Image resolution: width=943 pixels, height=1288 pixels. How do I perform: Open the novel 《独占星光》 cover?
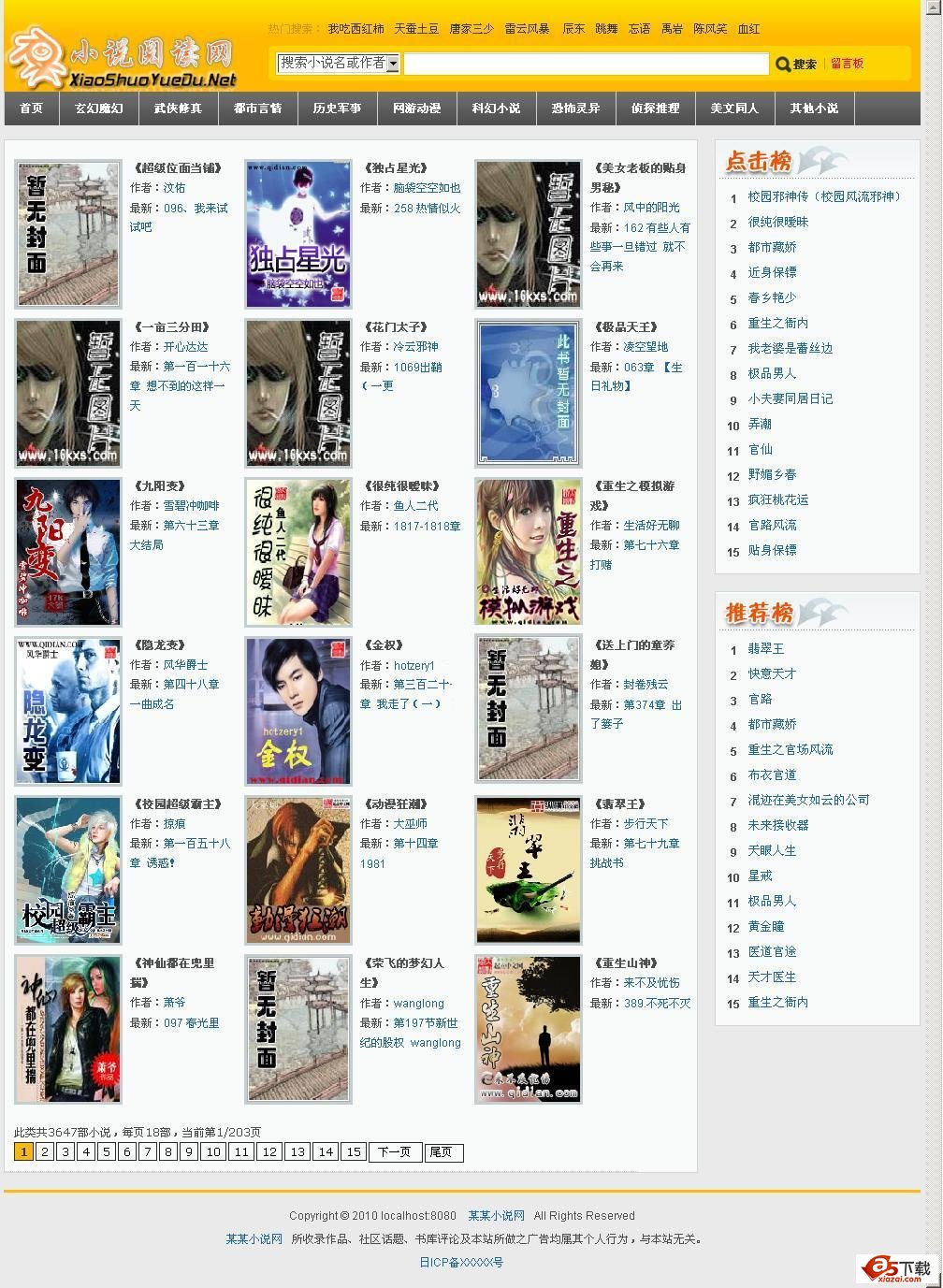pos(298,234)
